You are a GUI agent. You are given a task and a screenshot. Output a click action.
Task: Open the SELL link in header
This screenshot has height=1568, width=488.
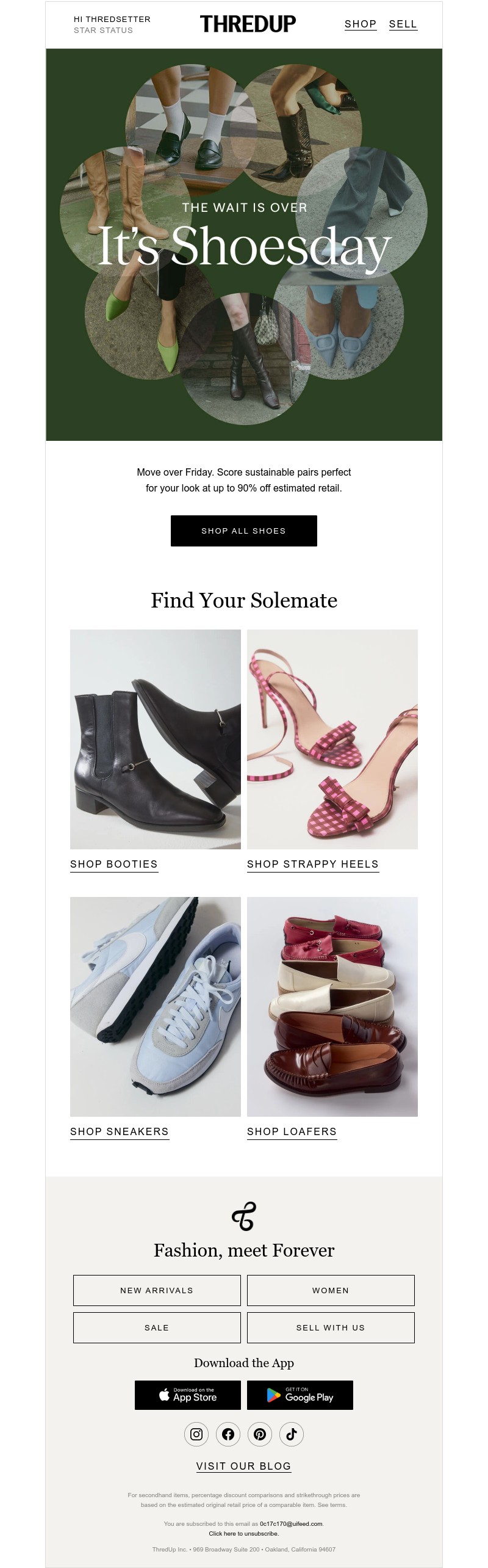[x=403, y=24]
